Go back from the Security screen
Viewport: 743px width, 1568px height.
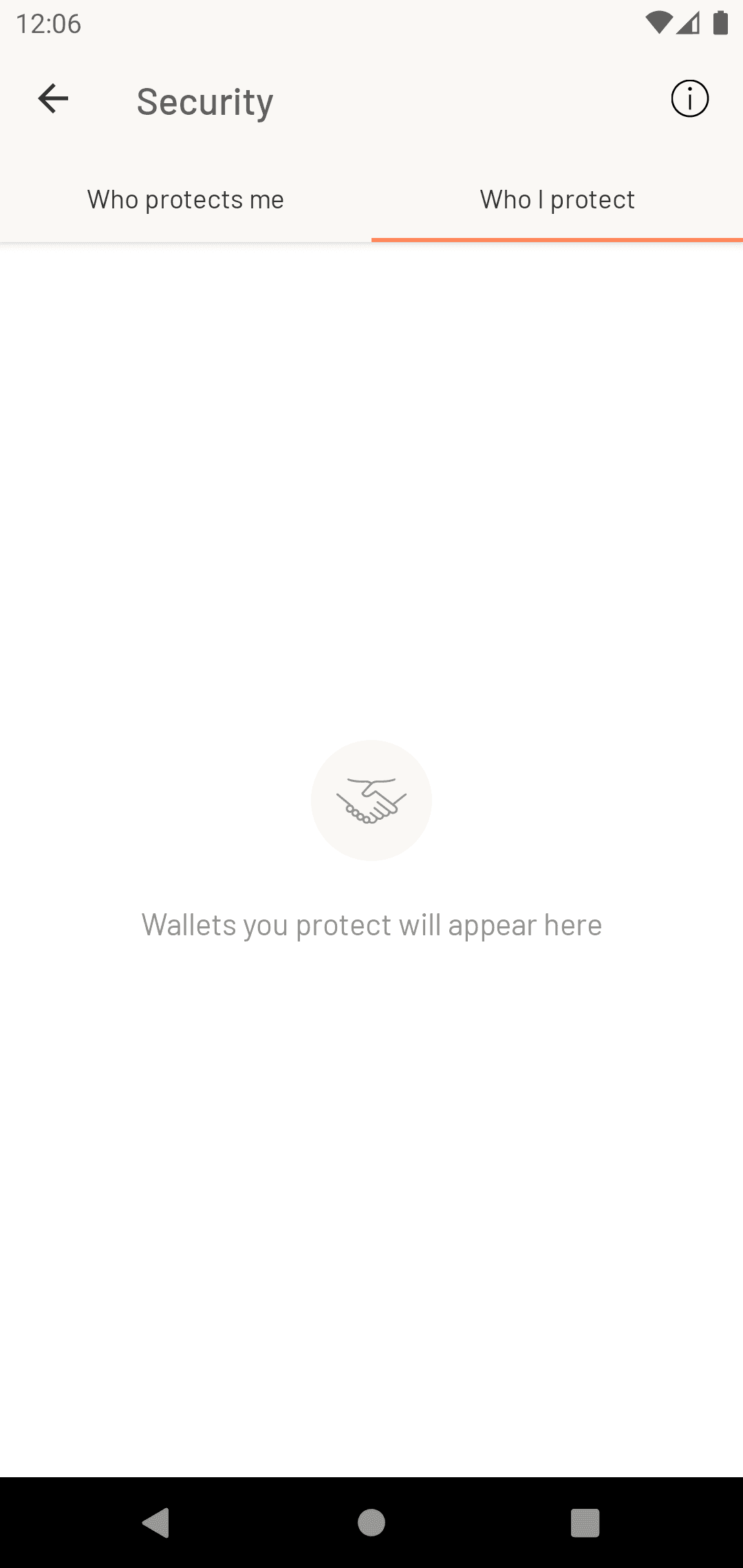click(x=53, y=99)
